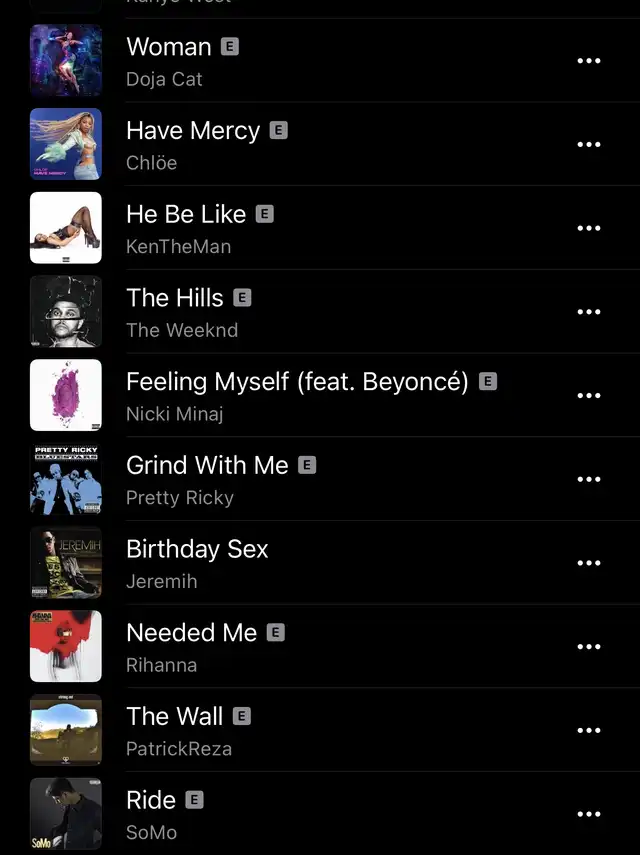640x855 pixels.
Task: Open more options for He Be Like
Action: tap(589, 228)
